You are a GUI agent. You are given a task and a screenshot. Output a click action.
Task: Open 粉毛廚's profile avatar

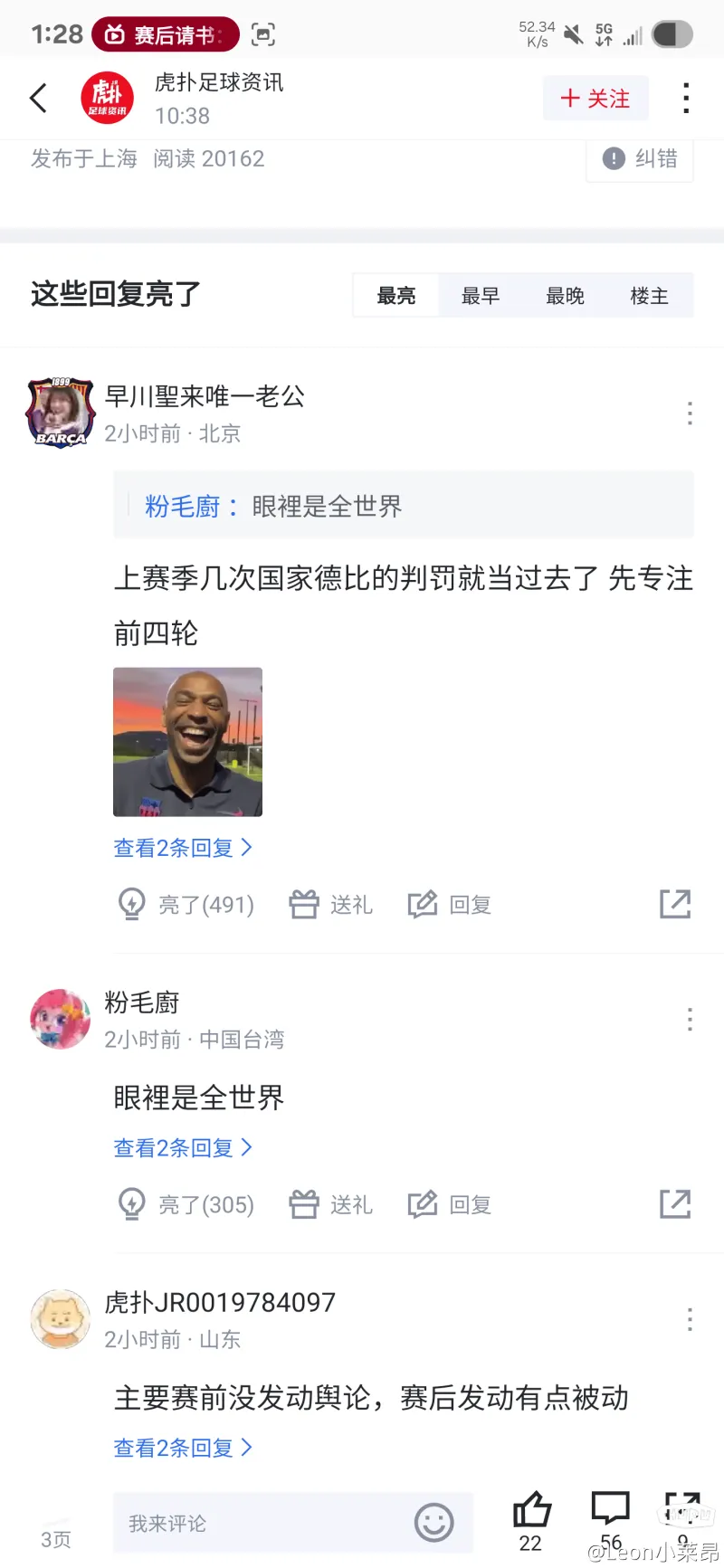(x=60, y=1019)
